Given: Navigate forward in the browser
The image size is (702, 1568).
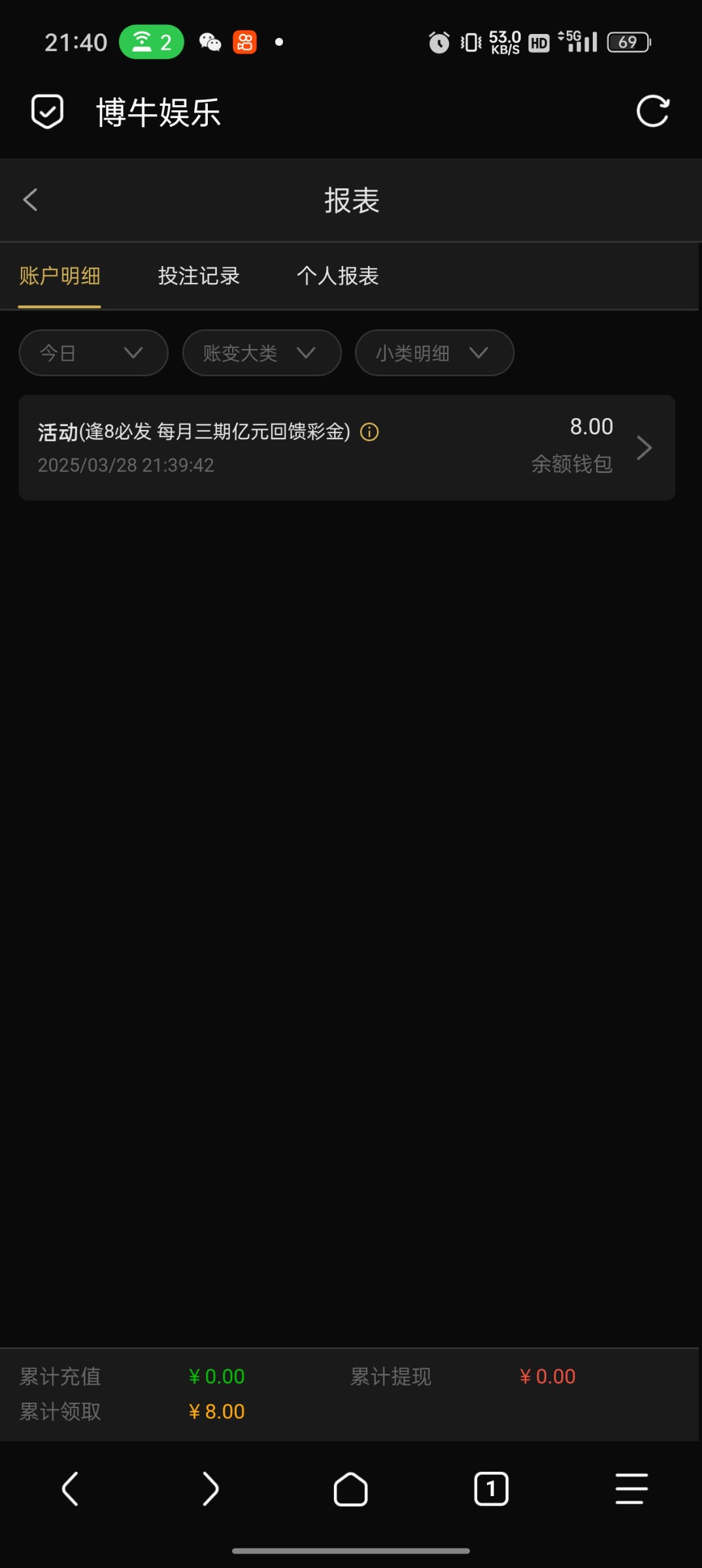Looking at the screenshot, I should click(x=210, y=1489).
